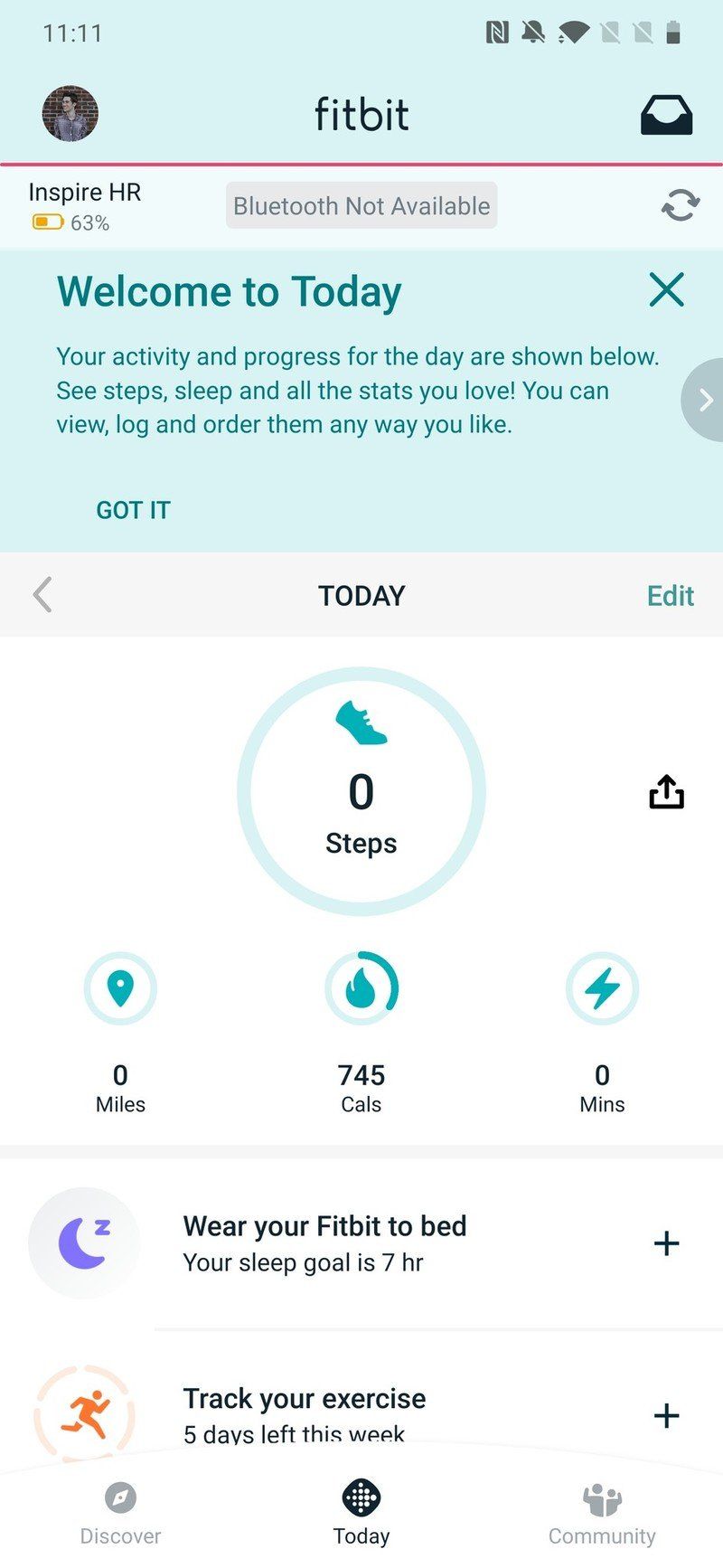Open Edit for today's stats layout
The width and height of the screenshot is (723, 1568).
669,594
